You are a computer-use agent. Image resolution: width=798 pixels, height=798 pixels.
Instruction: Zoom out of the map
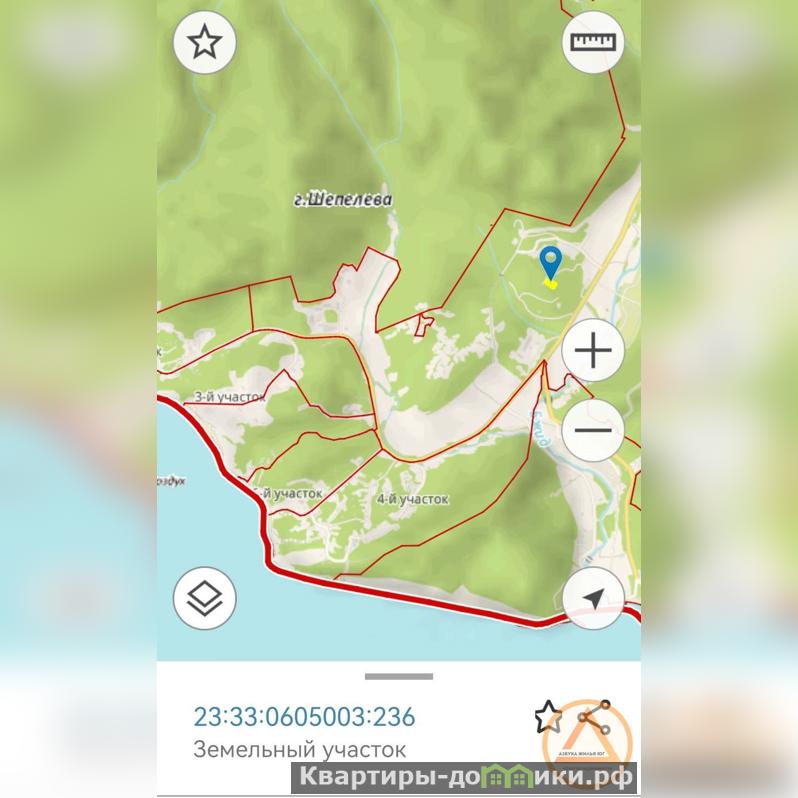coord(593,431)
